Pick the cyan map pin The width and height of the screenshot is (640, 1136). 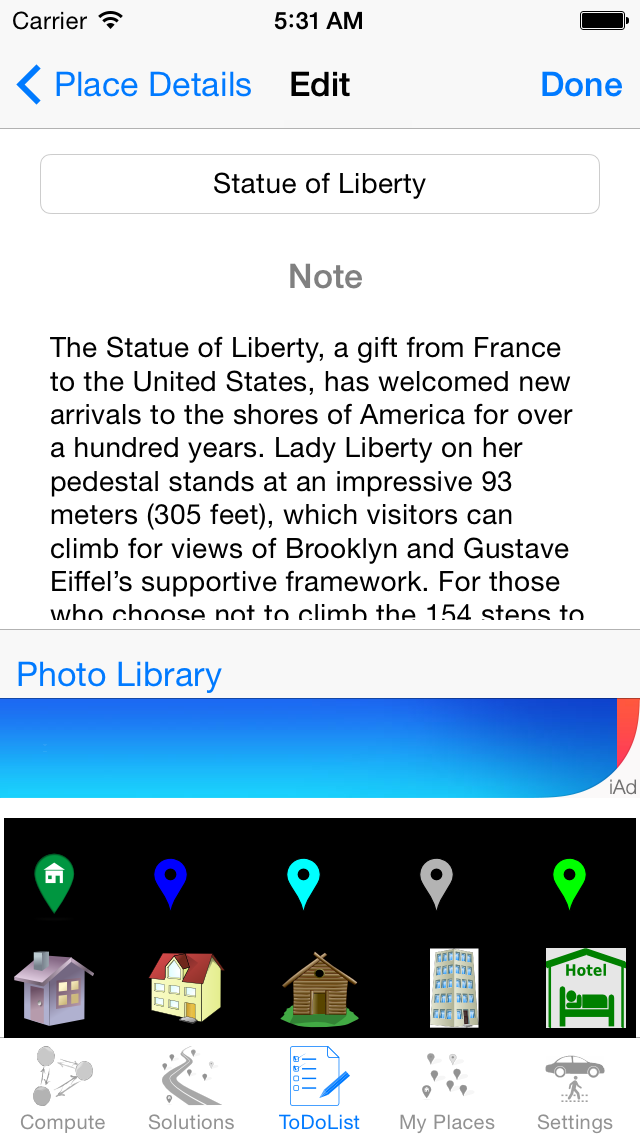click(304, 884)
